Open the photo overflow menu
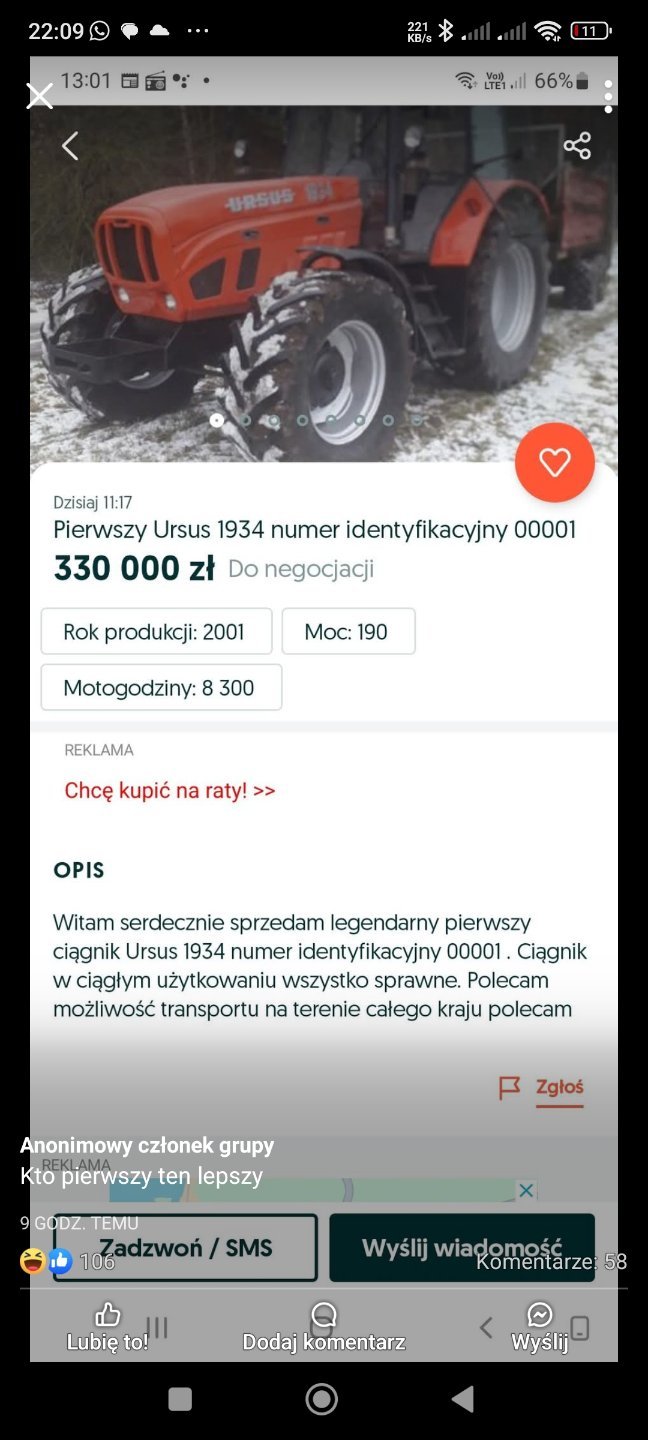 click(x=608, y=96)
